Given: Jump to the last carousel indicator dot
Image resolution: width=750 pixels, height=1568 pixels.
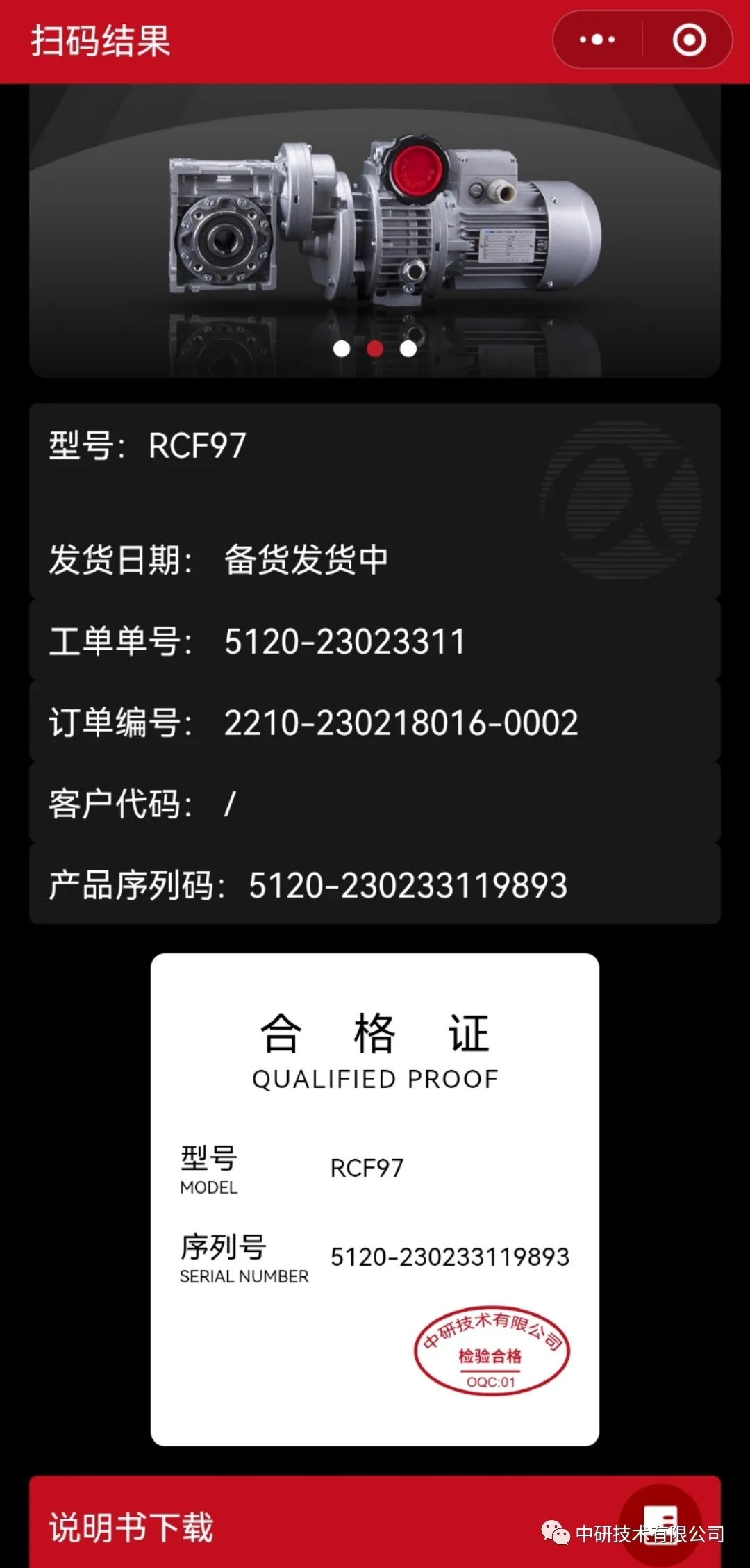Looking at the screenshot, I should [x=408, y=349].
